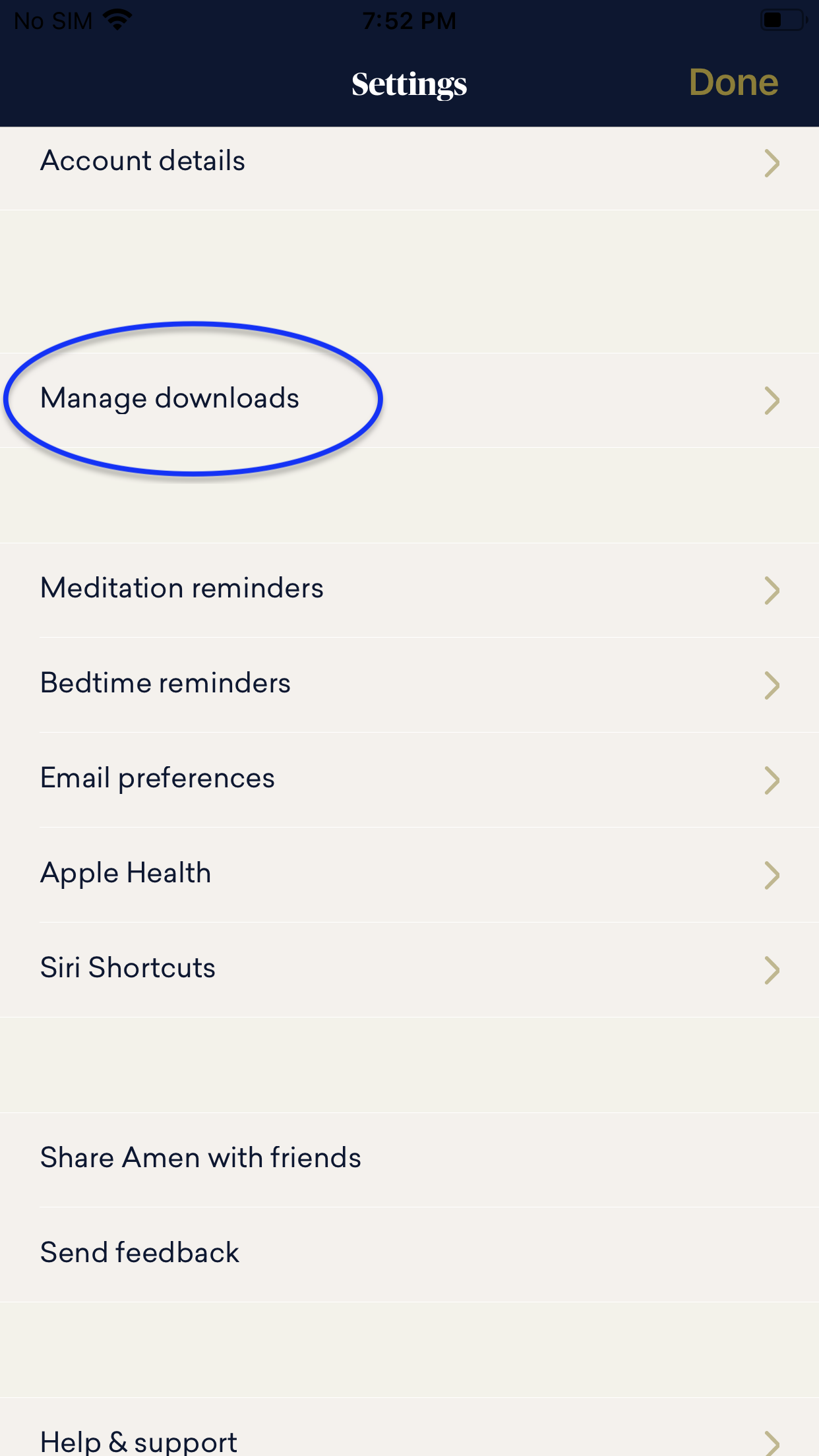Tap Done to close Settings
This screenshot has width=819, height=1456.
(x=733, y=83)
